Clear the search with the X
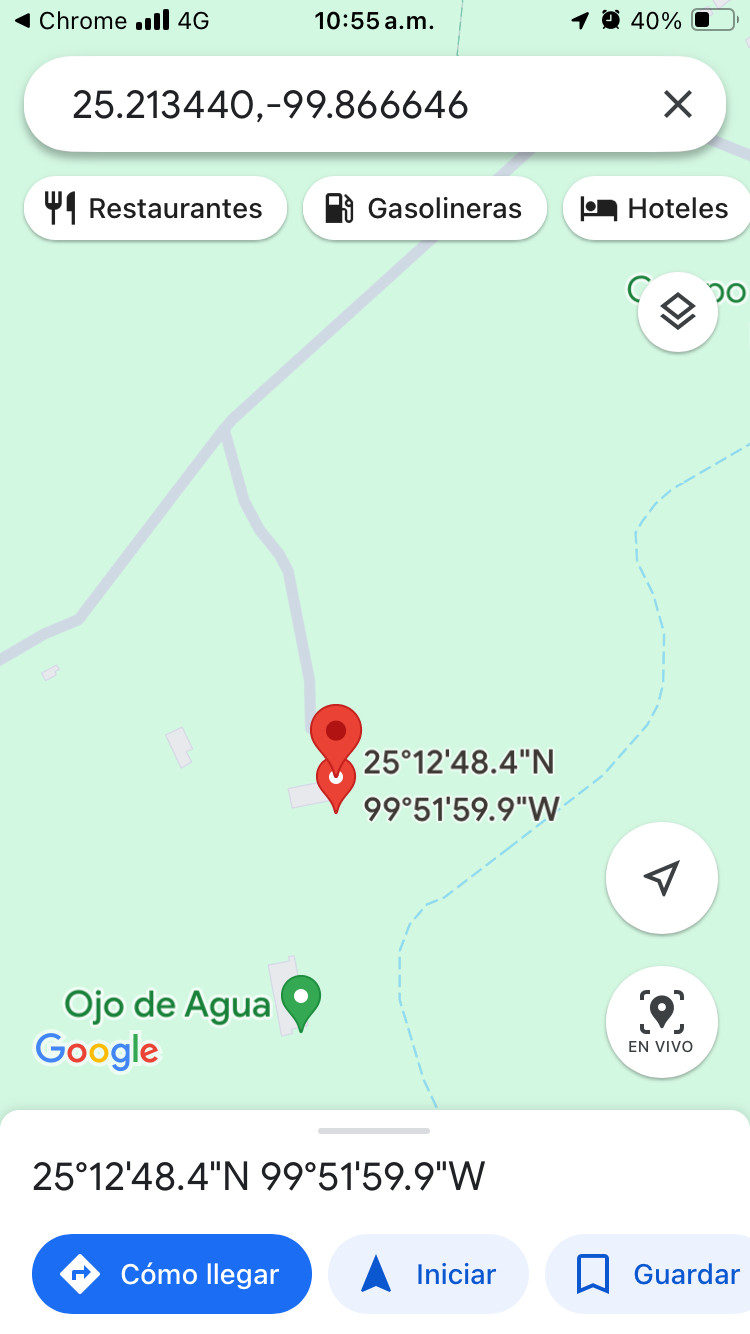 pyautogui.click(x=678, y=104)
